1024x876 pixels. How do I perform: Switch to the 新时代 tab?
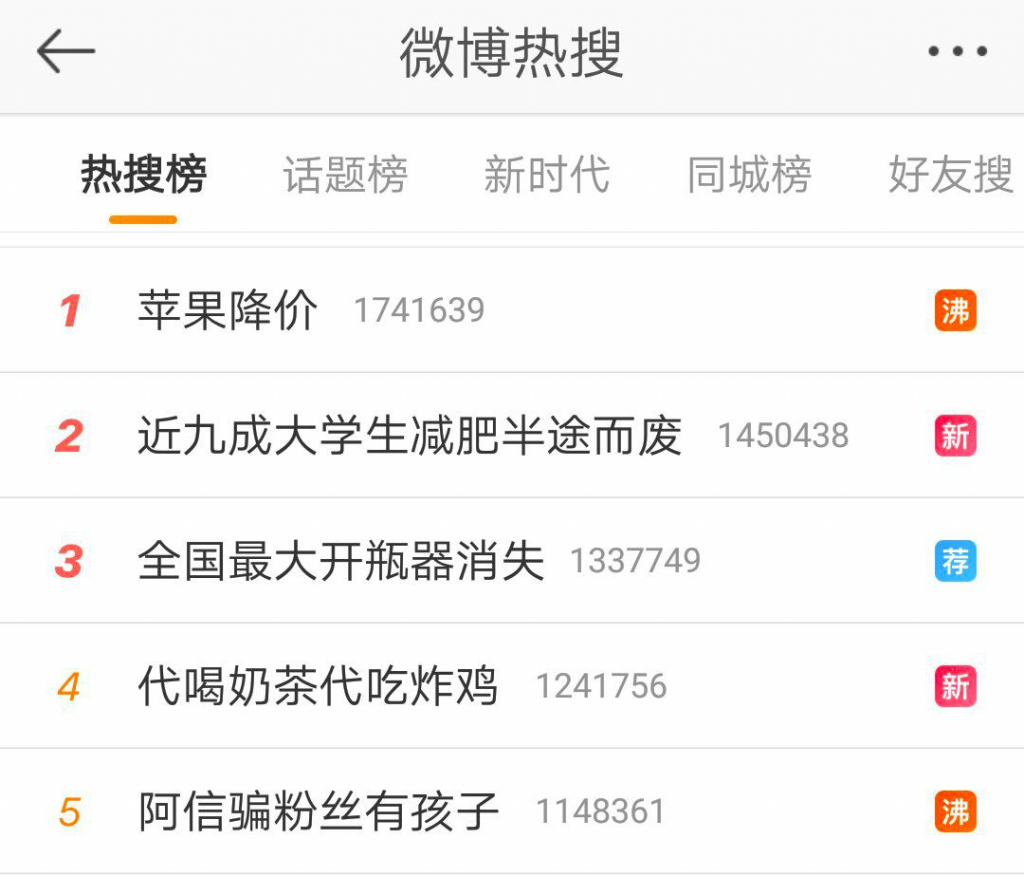click(546, 176)
